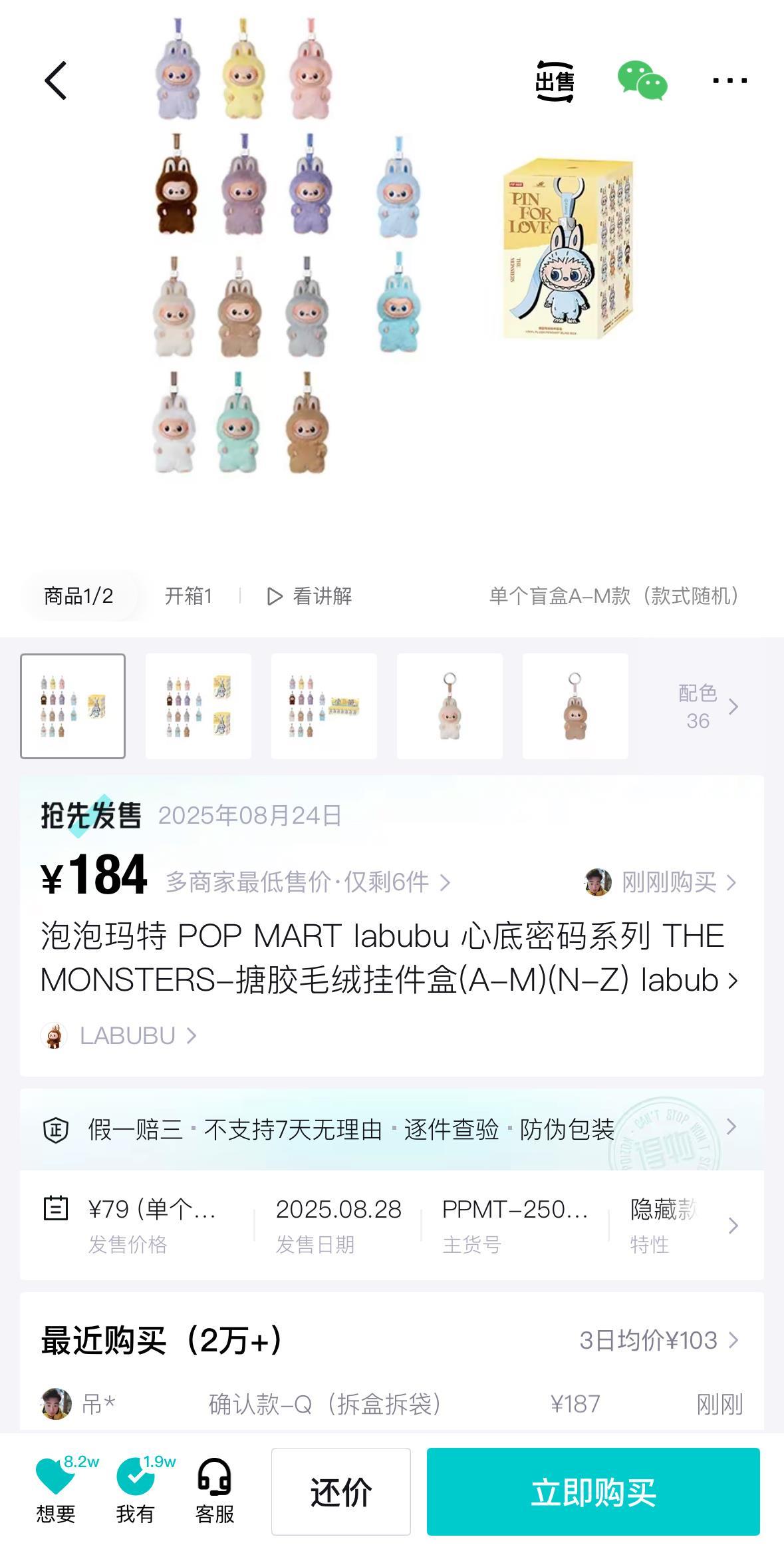Screen dimensions: 784x1549
Task: Select the brown Labubu keychain thumbnail
Action: pos(575,706)
